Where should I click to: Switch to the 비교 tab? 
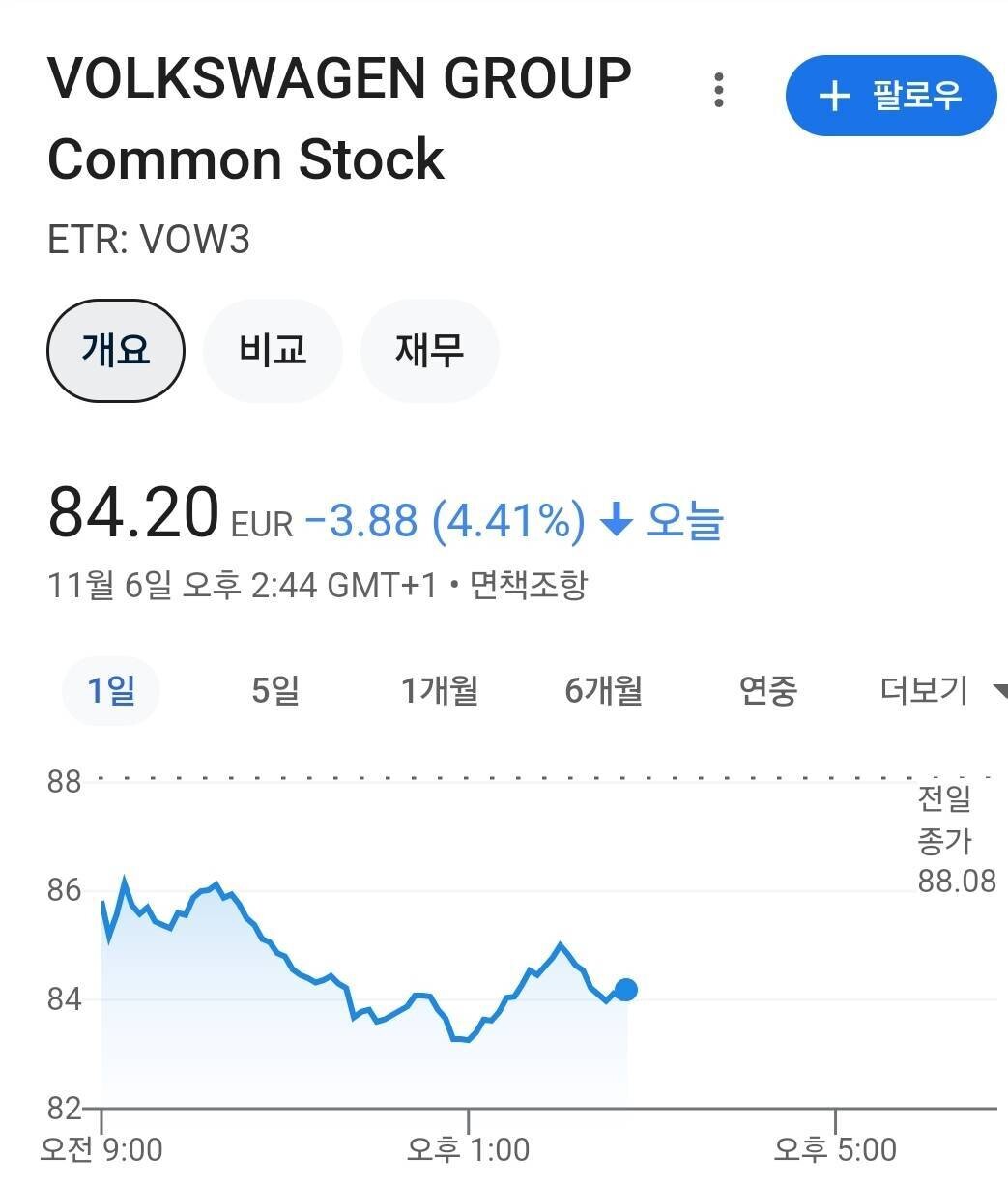[272, 350]
